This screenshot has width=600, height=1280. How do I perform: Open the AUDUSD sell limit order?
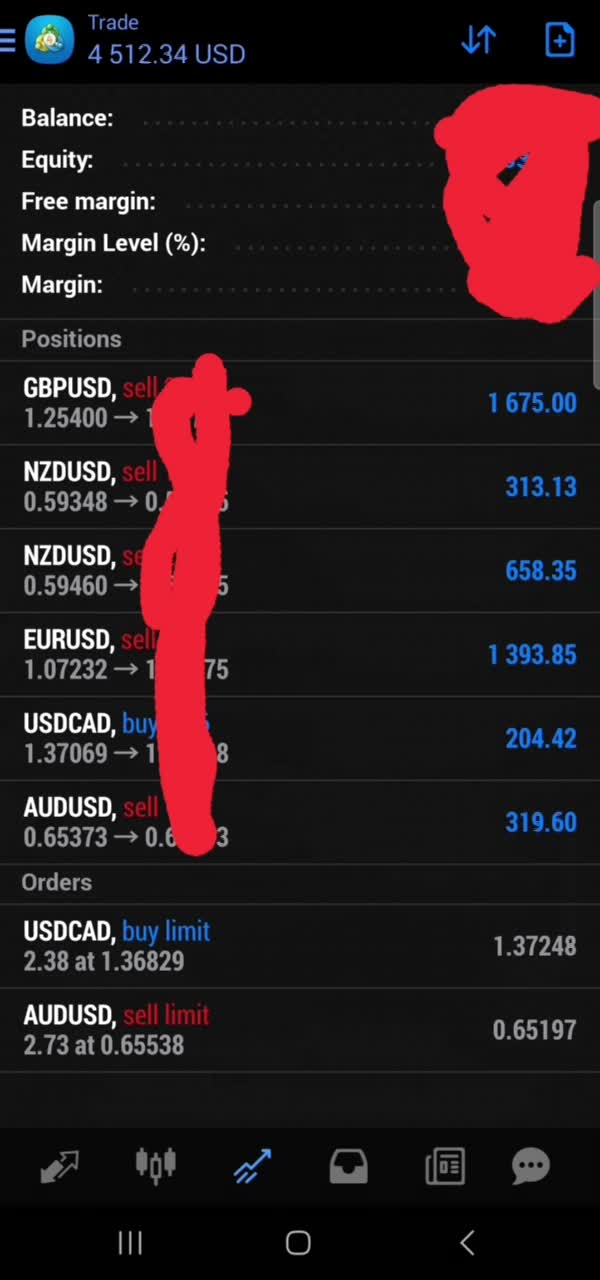click(300, 1030)
